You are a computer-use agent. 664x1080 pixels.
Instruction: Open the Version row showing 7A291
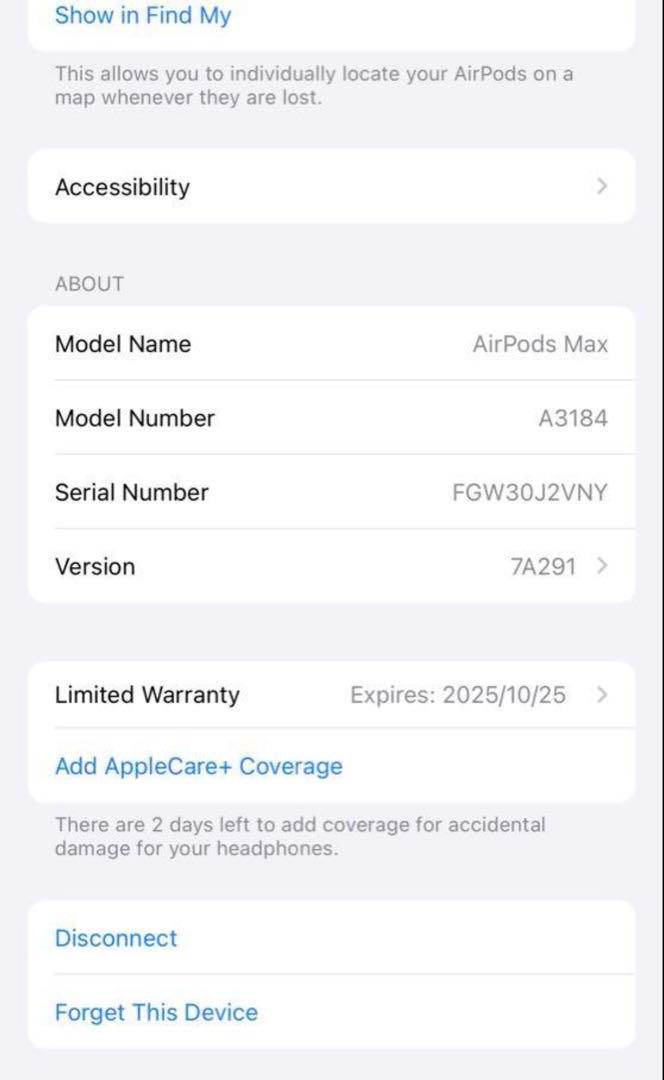click(331, 566)
